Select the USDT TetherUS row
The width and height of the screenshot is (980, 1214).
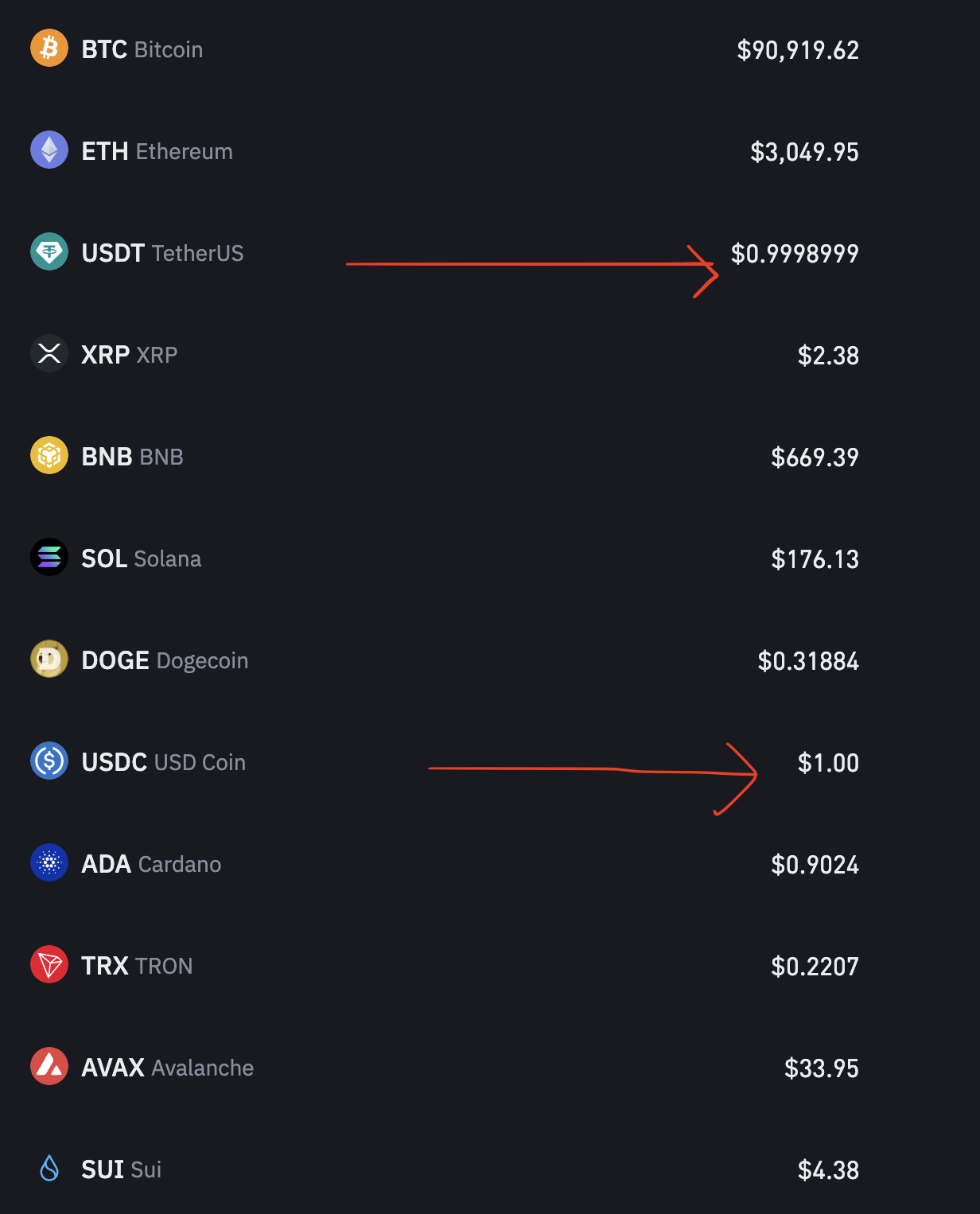[x=162, y=253]
